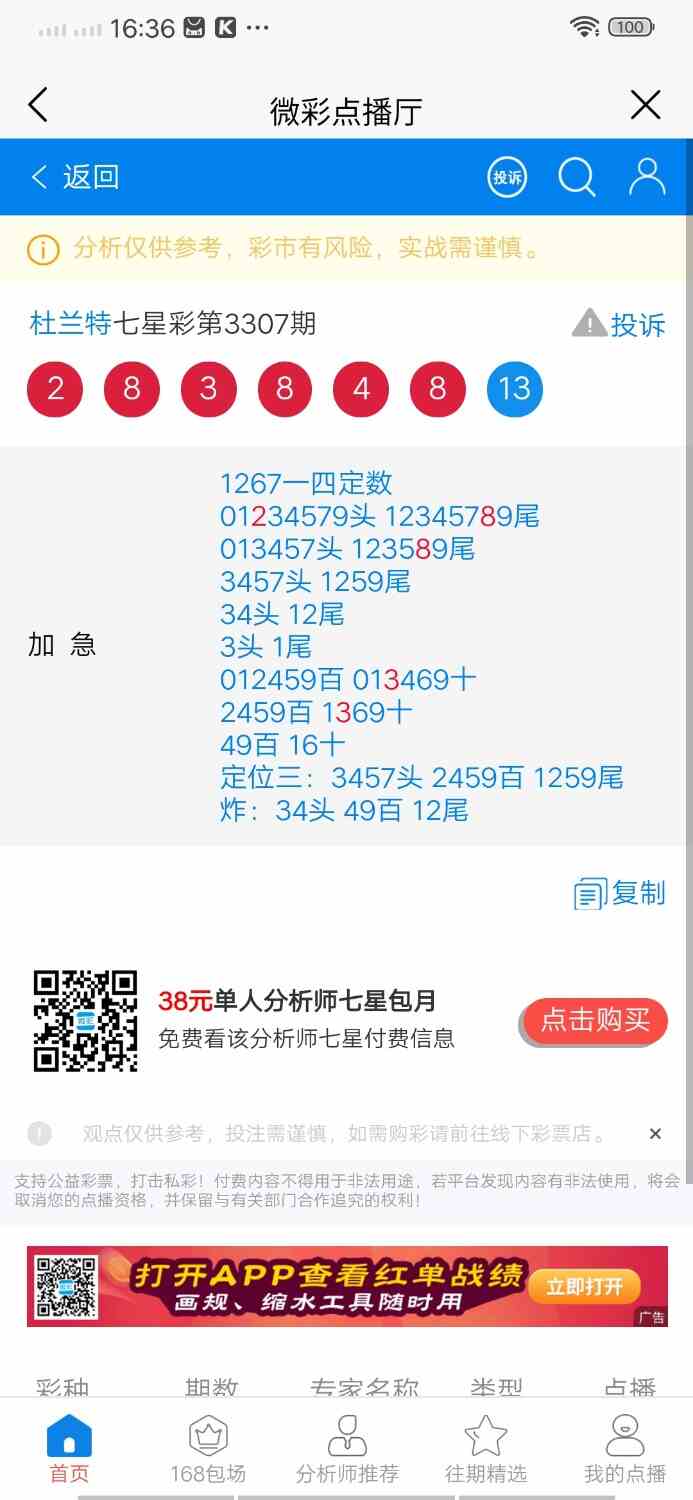Go back using the top-left arrow
The width and height of the screenshot is (693, 1500).
click(x=38, y=106)
